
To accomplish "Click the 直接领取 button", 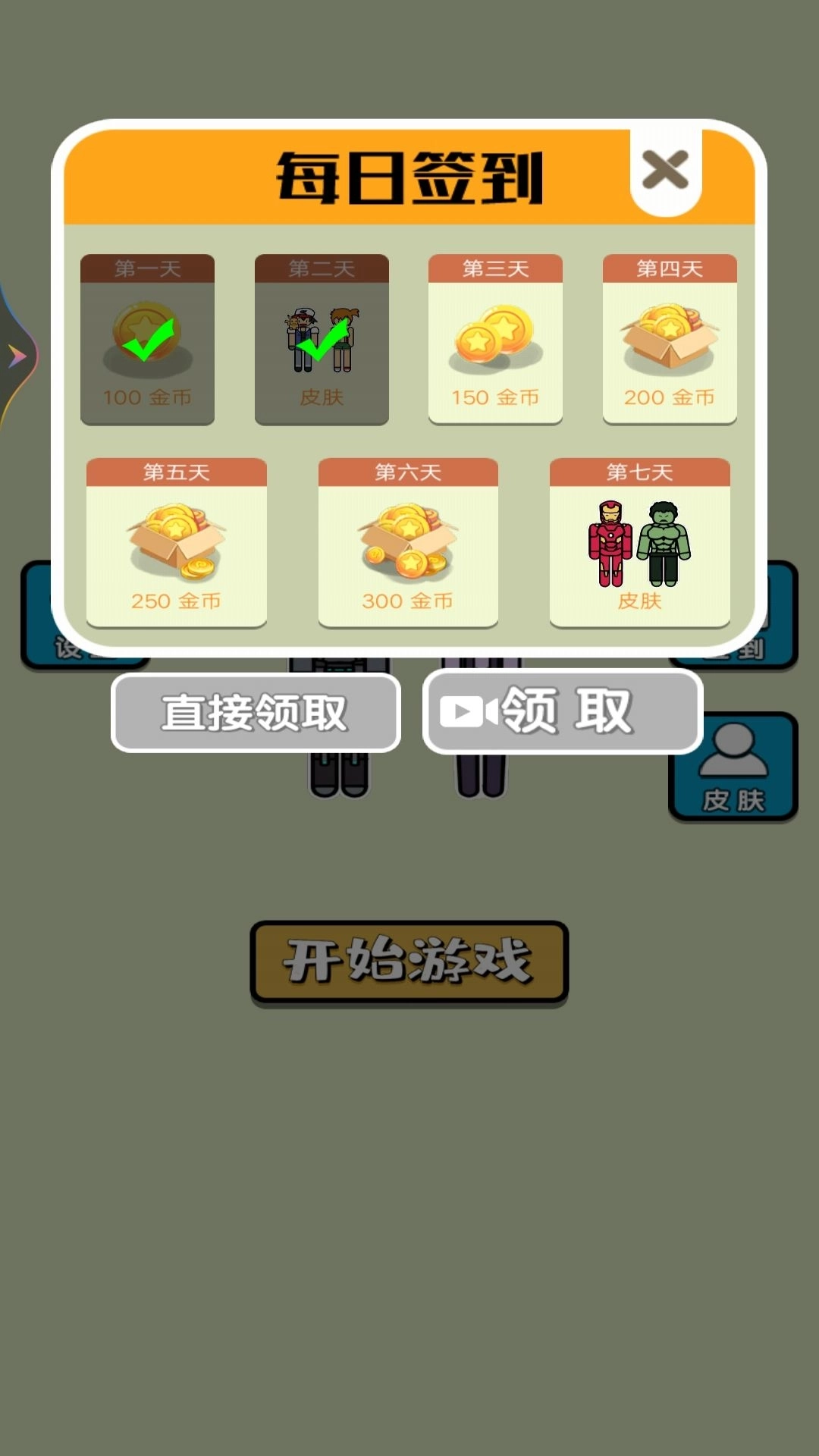I will click(x=256, y=713).
